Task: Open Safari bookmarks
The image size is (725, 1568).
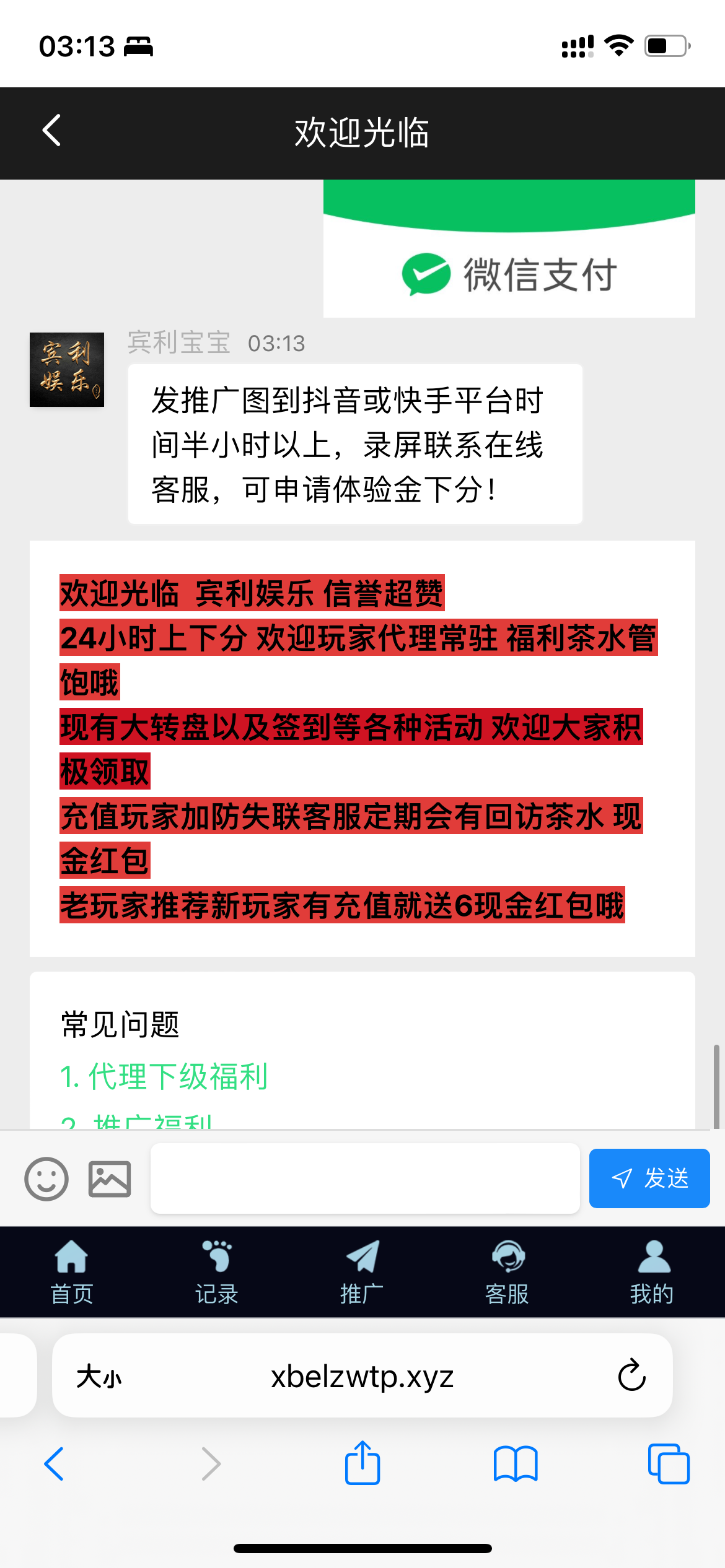Action: click(516, 1464)
